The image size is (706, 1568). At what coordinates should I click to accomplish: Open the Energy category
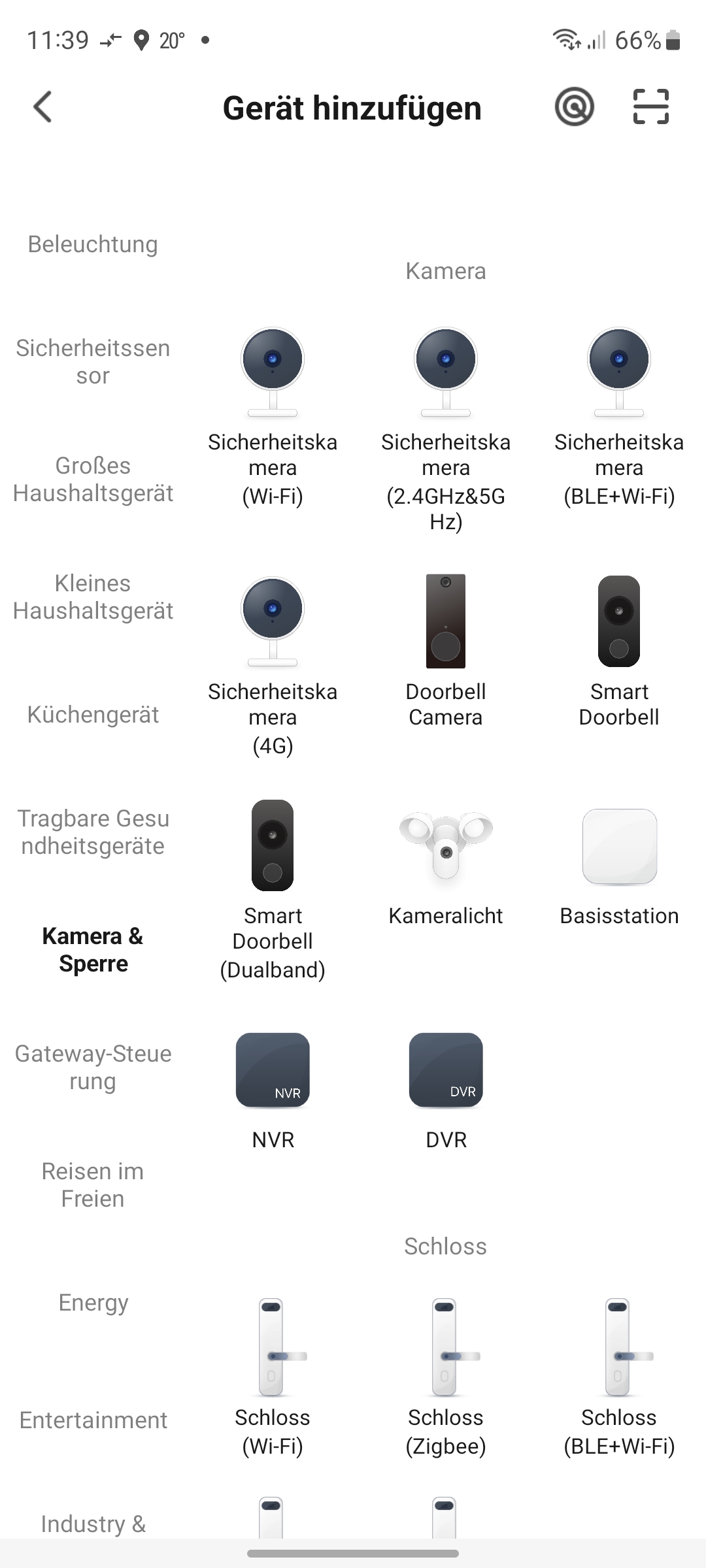point(93,1303)
